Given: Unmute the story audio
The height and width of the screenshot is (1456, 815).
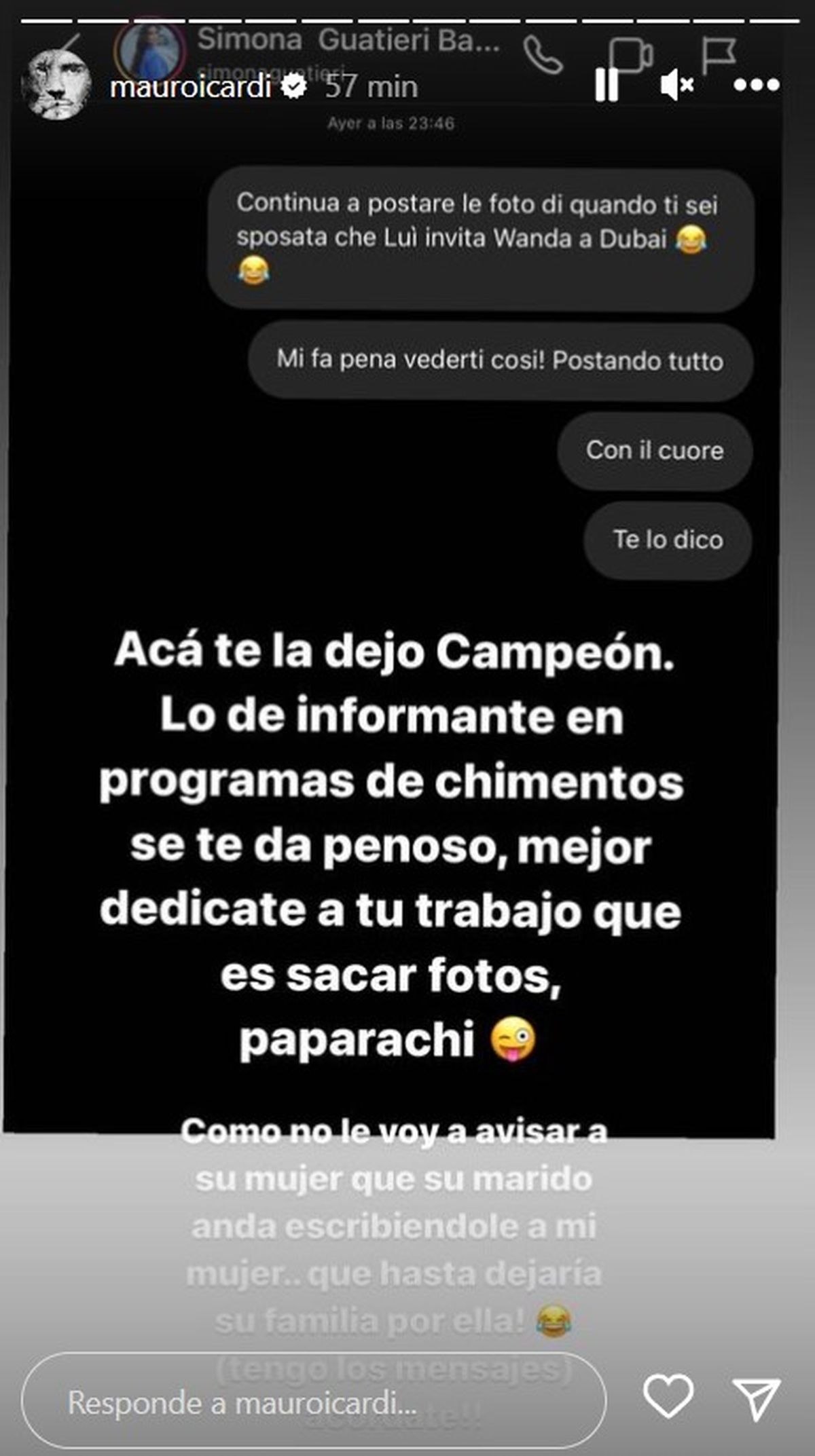Looking at the screenshot, I should click(x=676, y=85).
